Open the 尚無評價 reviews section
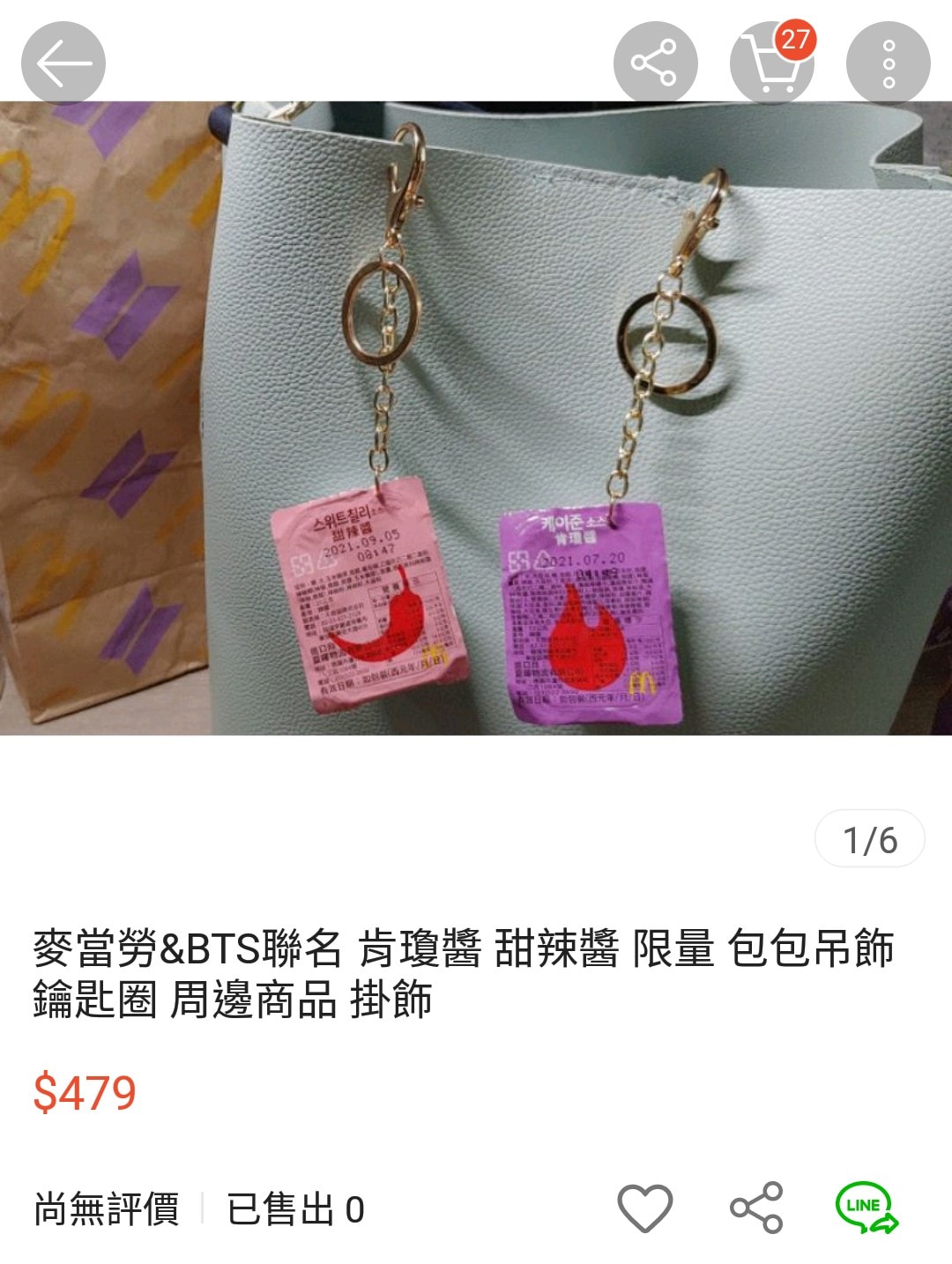Image resolution: width=952 pixels, height=1264 pixels. pyautogui.click(x=107, y=1209)
